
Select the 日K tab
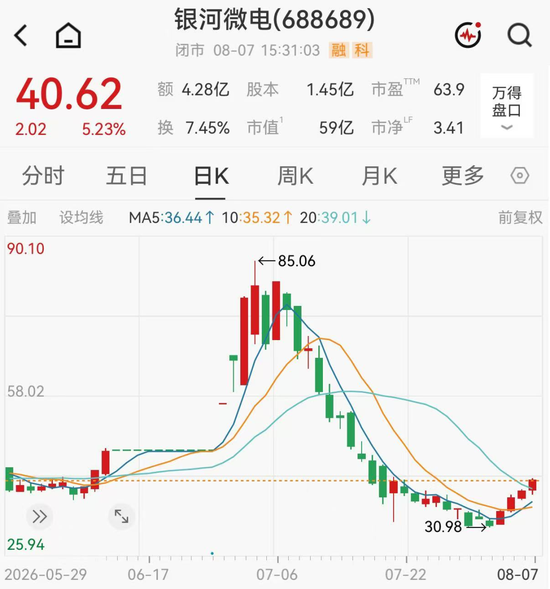coord(211,175)
